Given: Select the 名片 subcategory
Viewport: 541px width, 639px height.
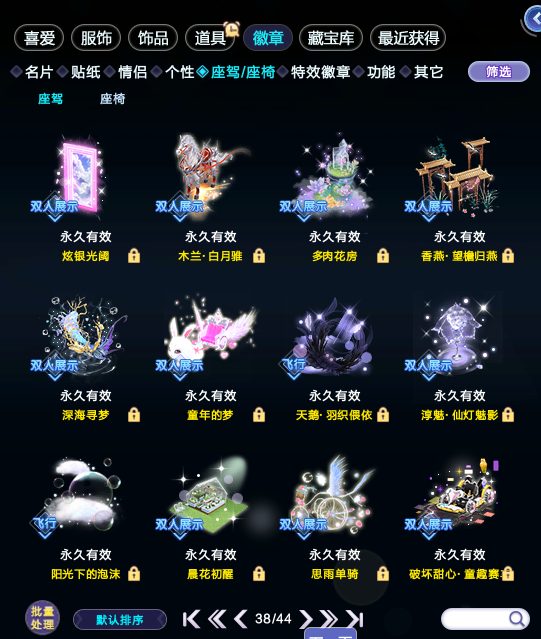Looking at the screenshot, I should pos(39,72).
